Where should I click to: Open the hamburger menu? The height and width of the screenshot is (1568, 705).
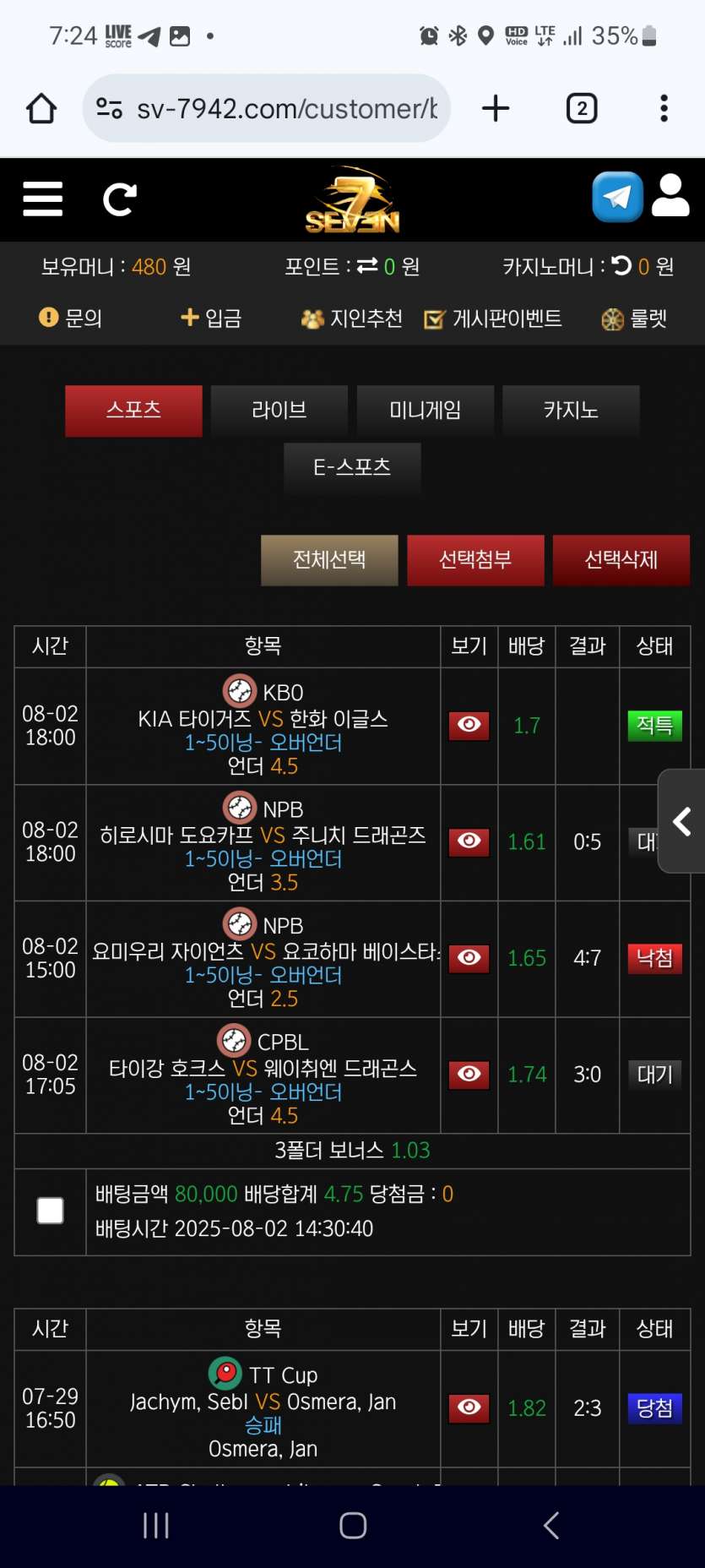(x=42, y=199)
